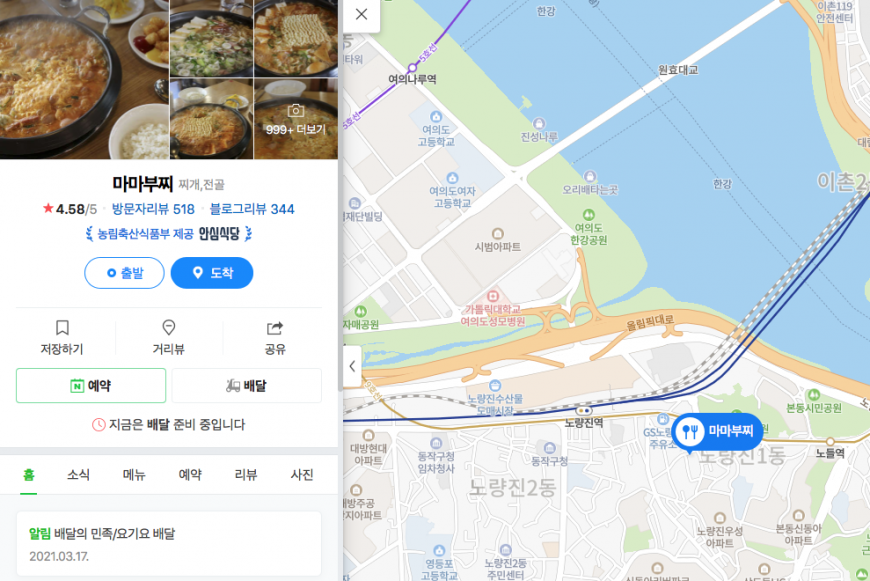Share this restaurant with 공유
This screenshot has height=581, width=870.
point(275,338)
